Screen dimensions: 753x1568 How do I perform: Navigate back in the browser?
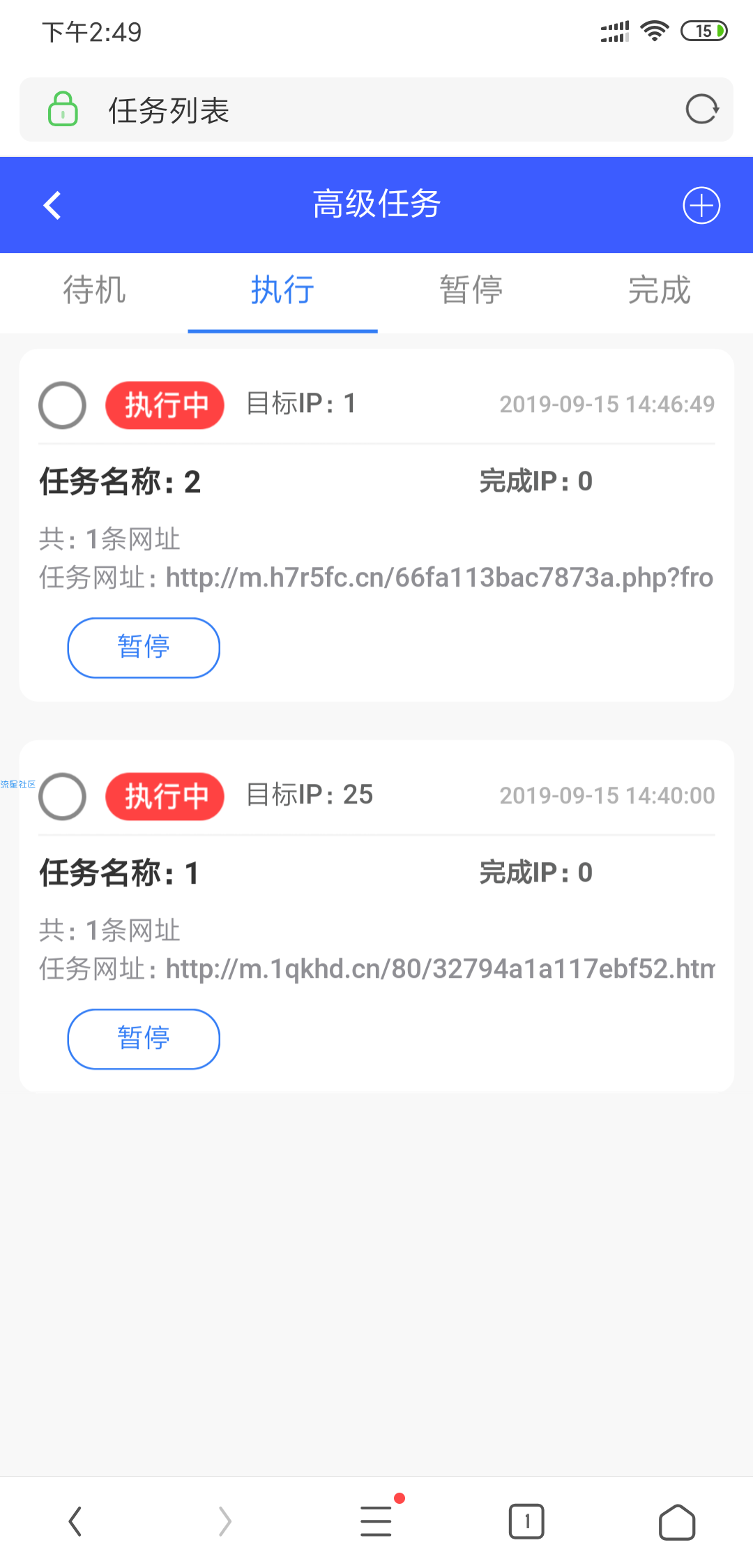coord(75,1521)
